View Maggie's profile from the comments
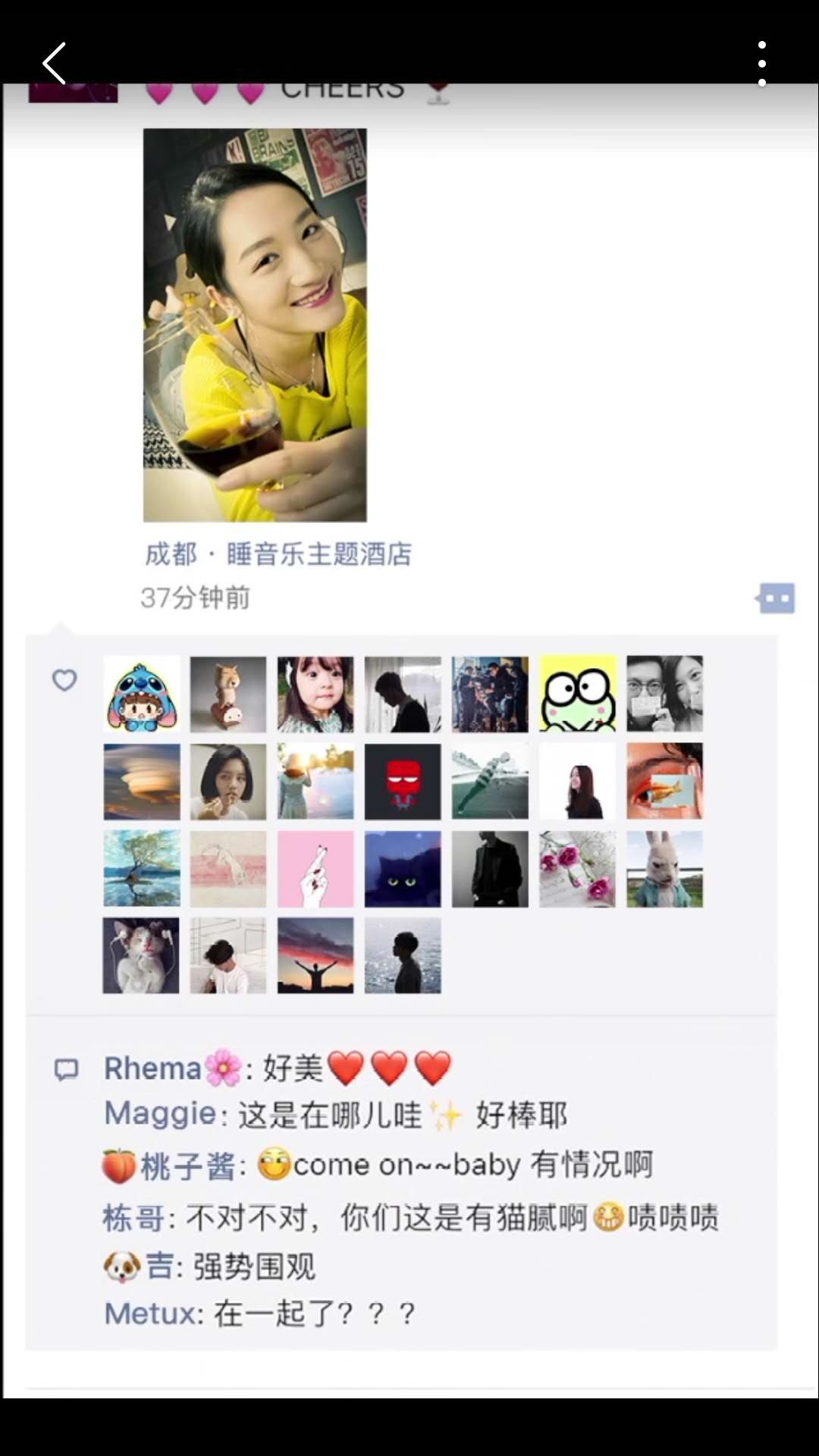Image resolution: width=819 pixels, height=1456 pixels. 161,1114
